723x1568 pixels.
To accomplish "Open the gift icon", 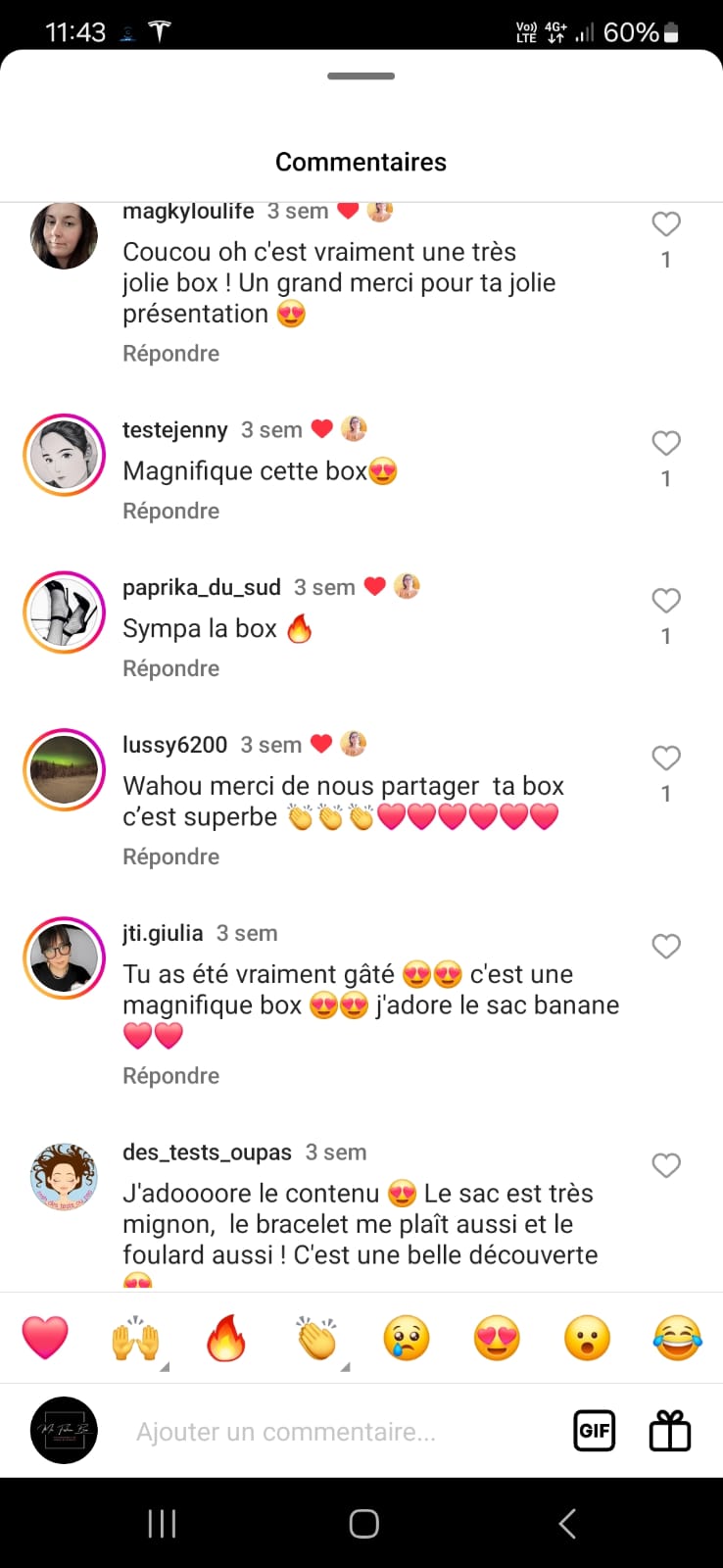I will [x=670, y=1431].
